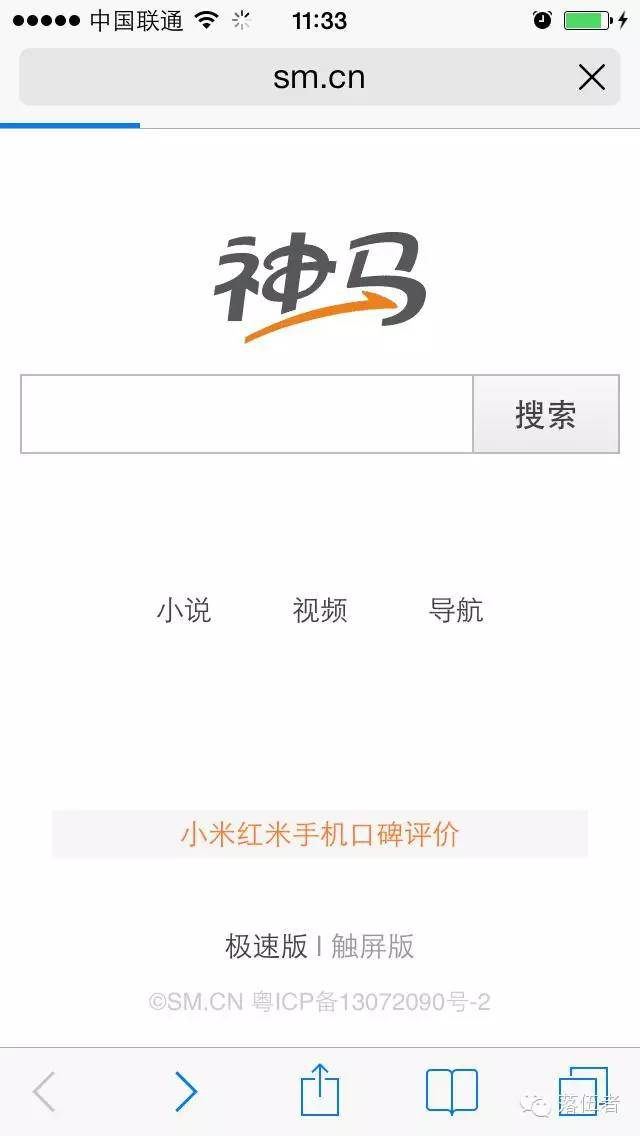The height and width of the screenshot is (1136, 640).
Task: Select the 极速版 speed version
Action: [266, 946]
